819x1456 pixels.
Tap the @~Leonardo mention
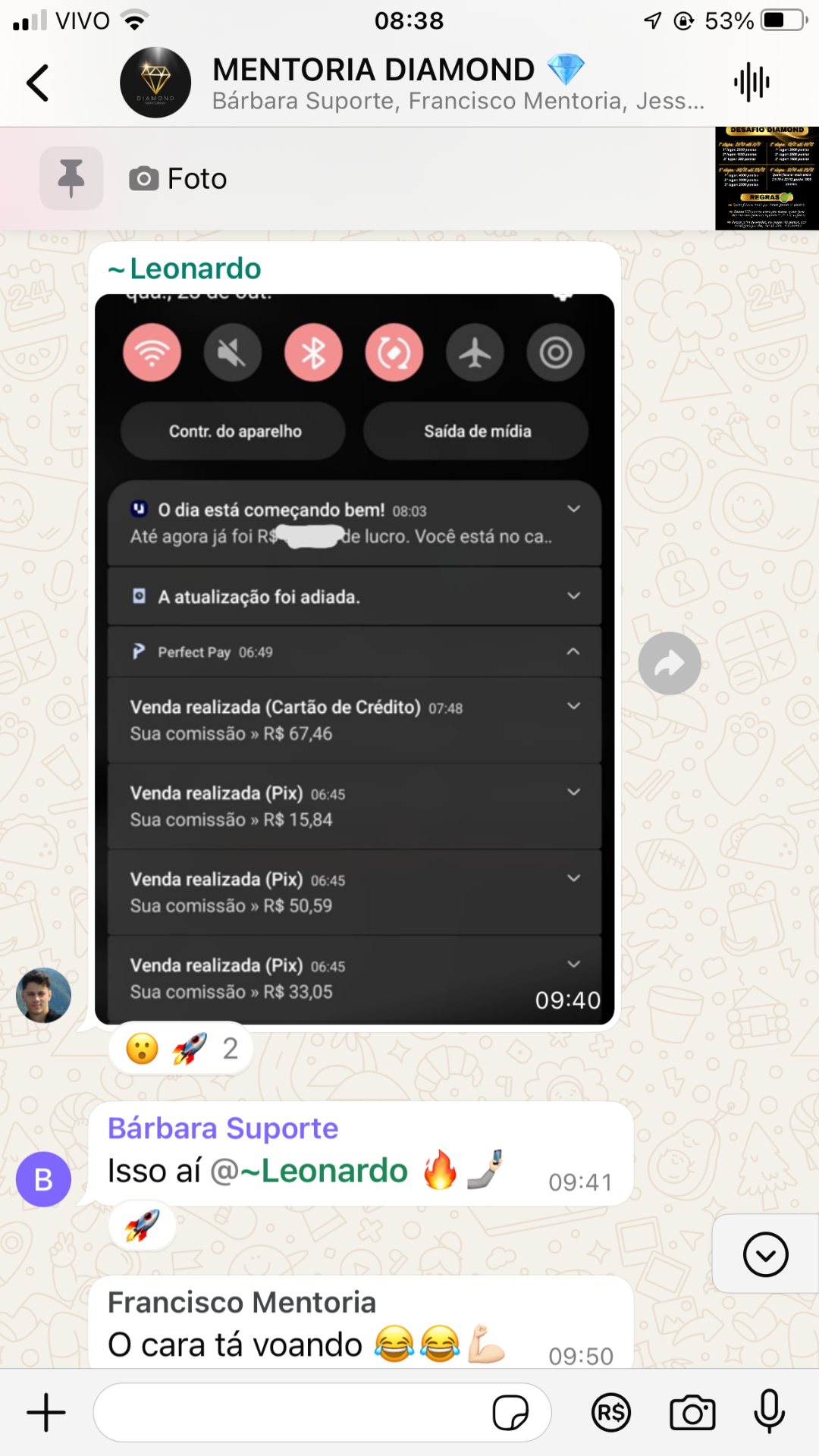[309, 1171]
